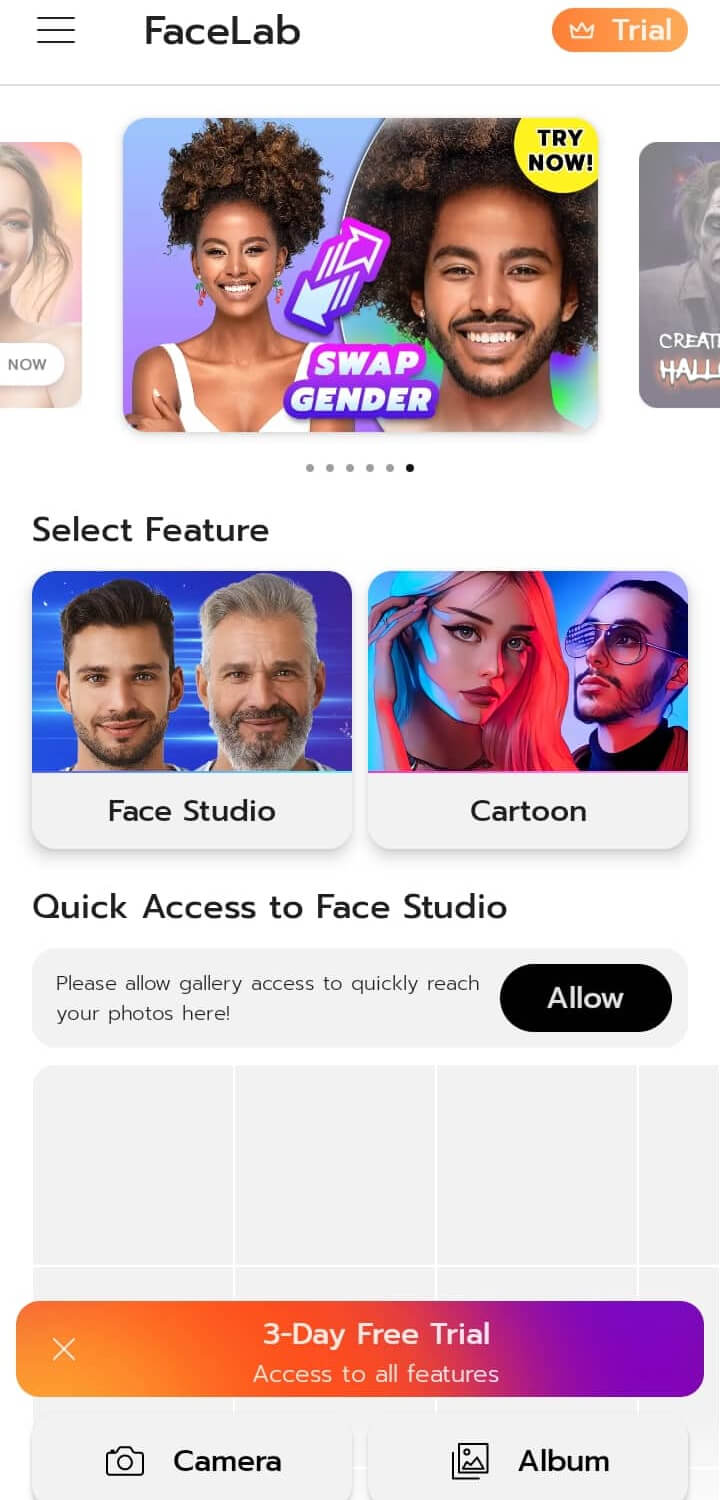Select the first carousel pagination dot
720x1500 pixels.
(310, 467)
